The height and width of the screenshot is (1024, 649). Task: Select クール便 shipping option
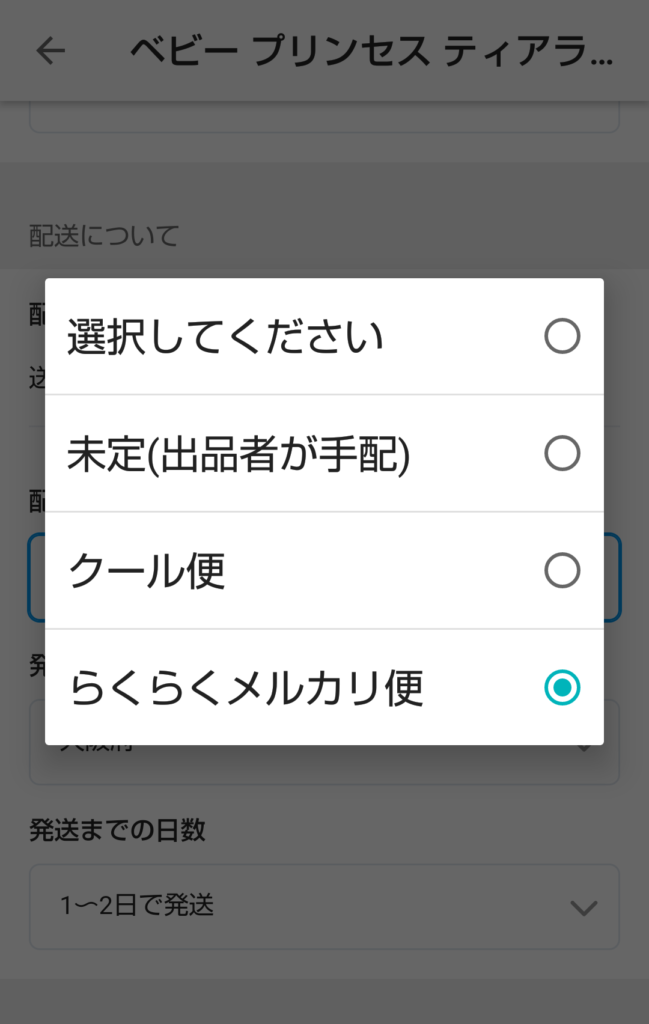tap(323, 571)
